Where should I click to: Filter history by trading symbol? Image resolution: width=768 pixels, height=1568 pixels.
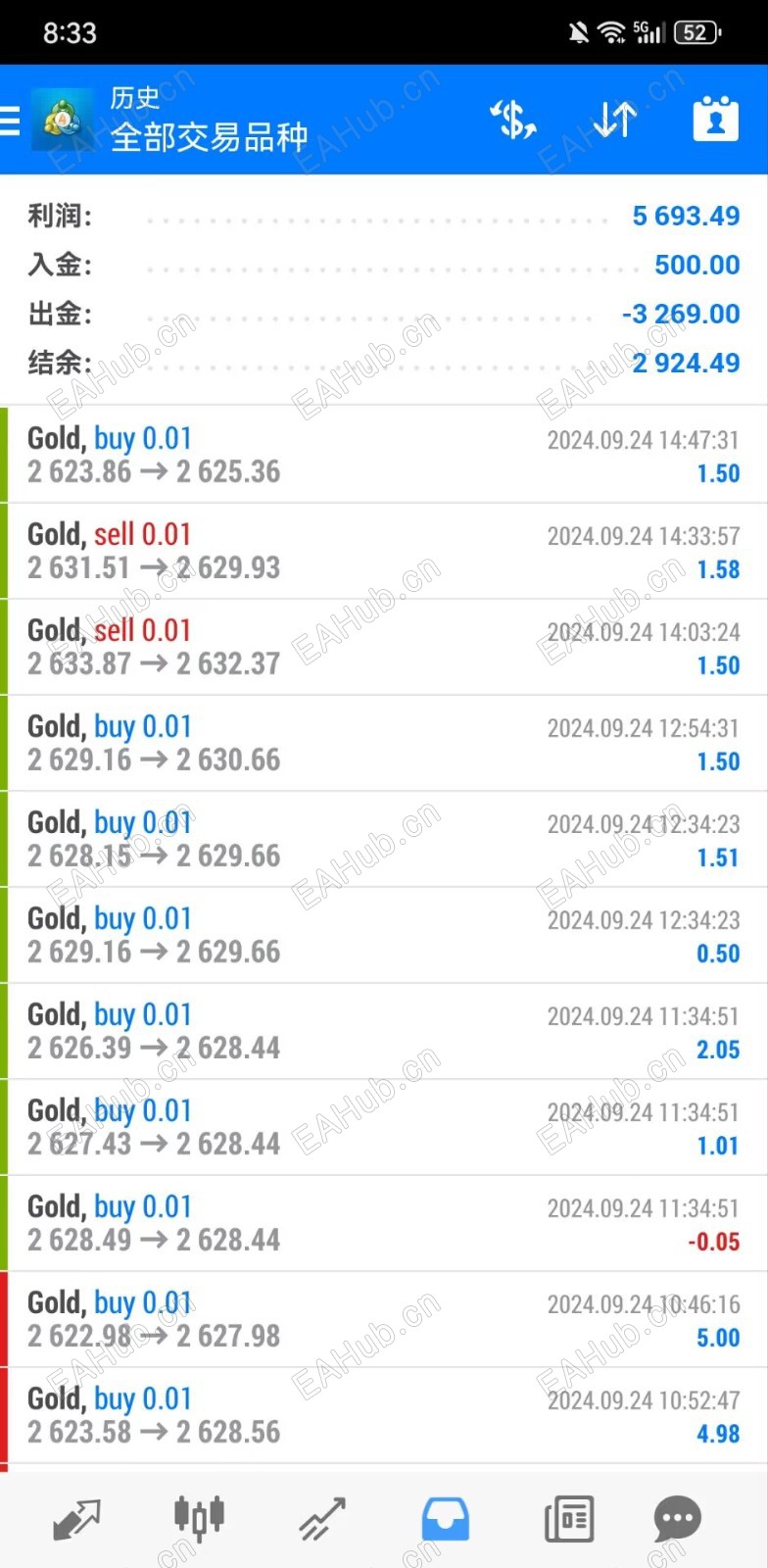[512, 121]
